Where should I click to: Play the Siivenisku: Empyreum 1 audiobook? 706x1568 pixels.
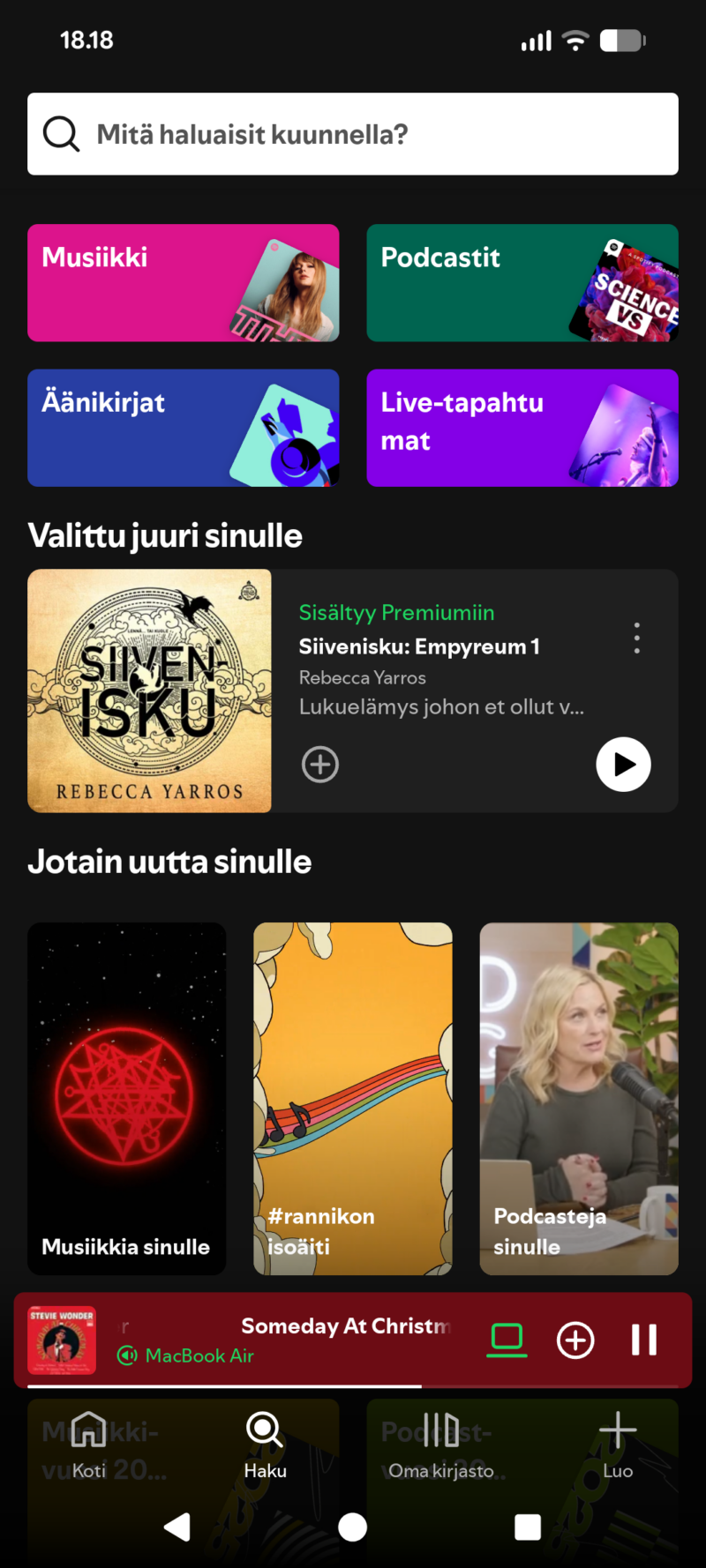[x=623, y=765]
